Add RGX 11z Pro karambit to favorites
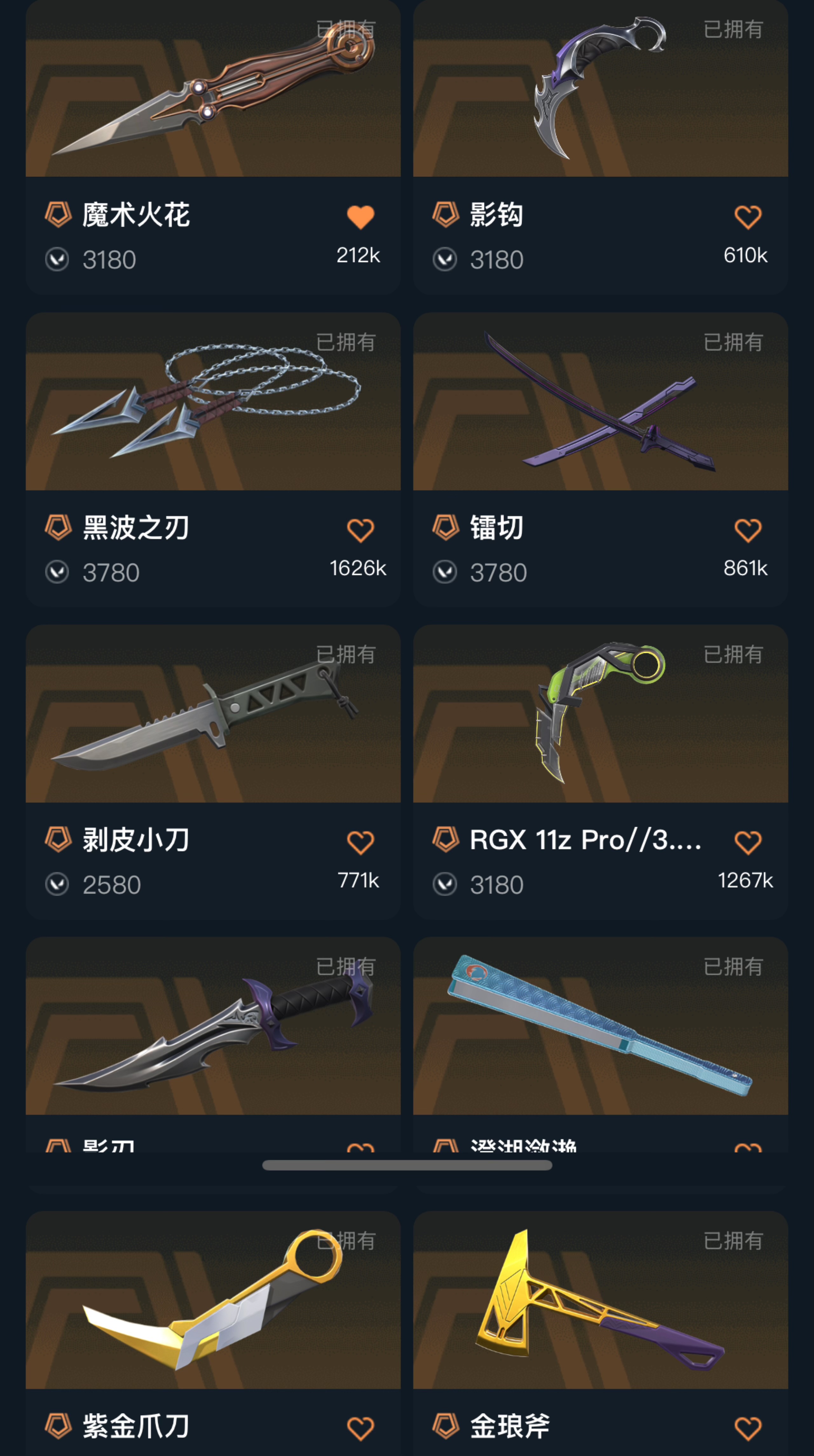 (747, 843)
